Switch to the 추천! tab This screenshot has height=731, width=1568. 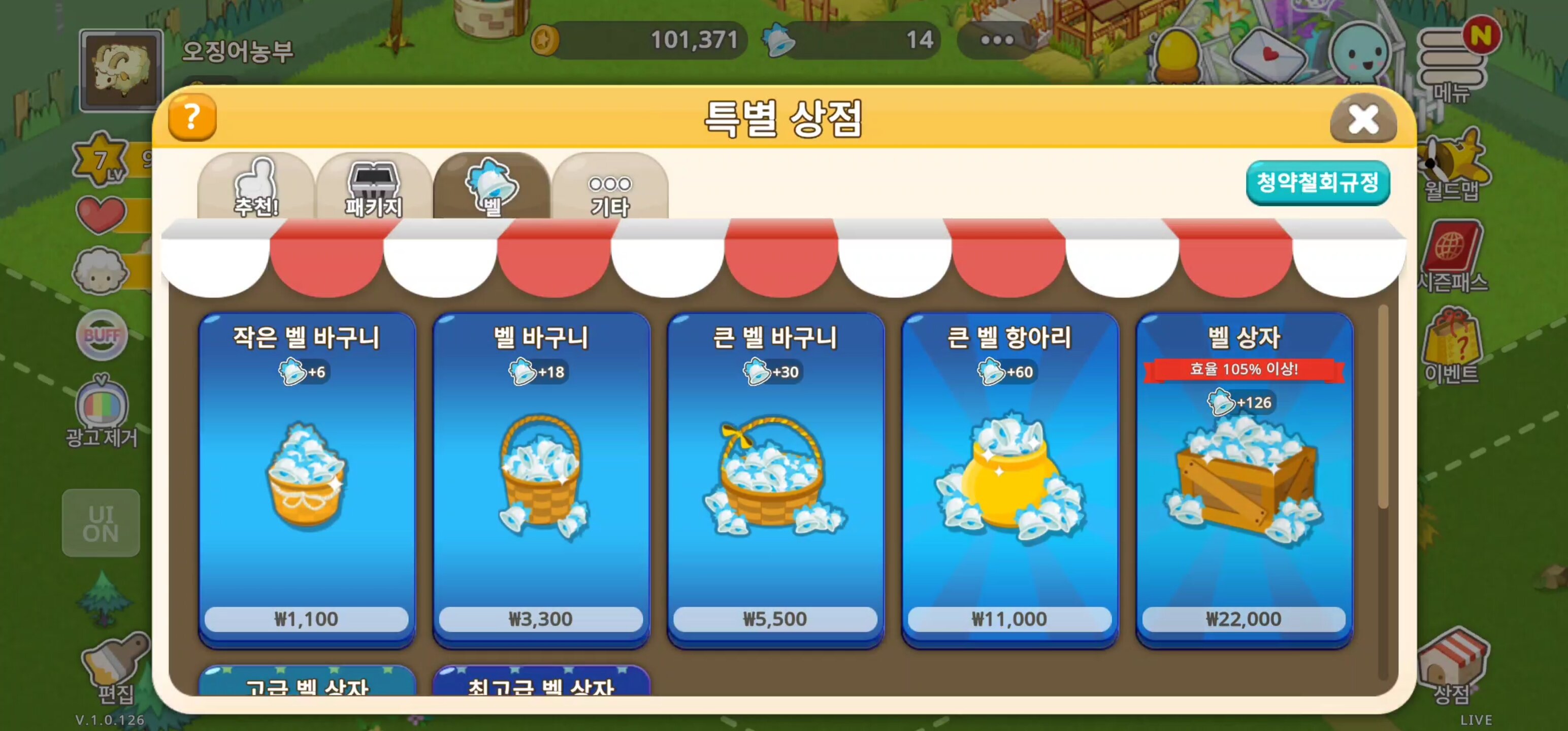255,187
